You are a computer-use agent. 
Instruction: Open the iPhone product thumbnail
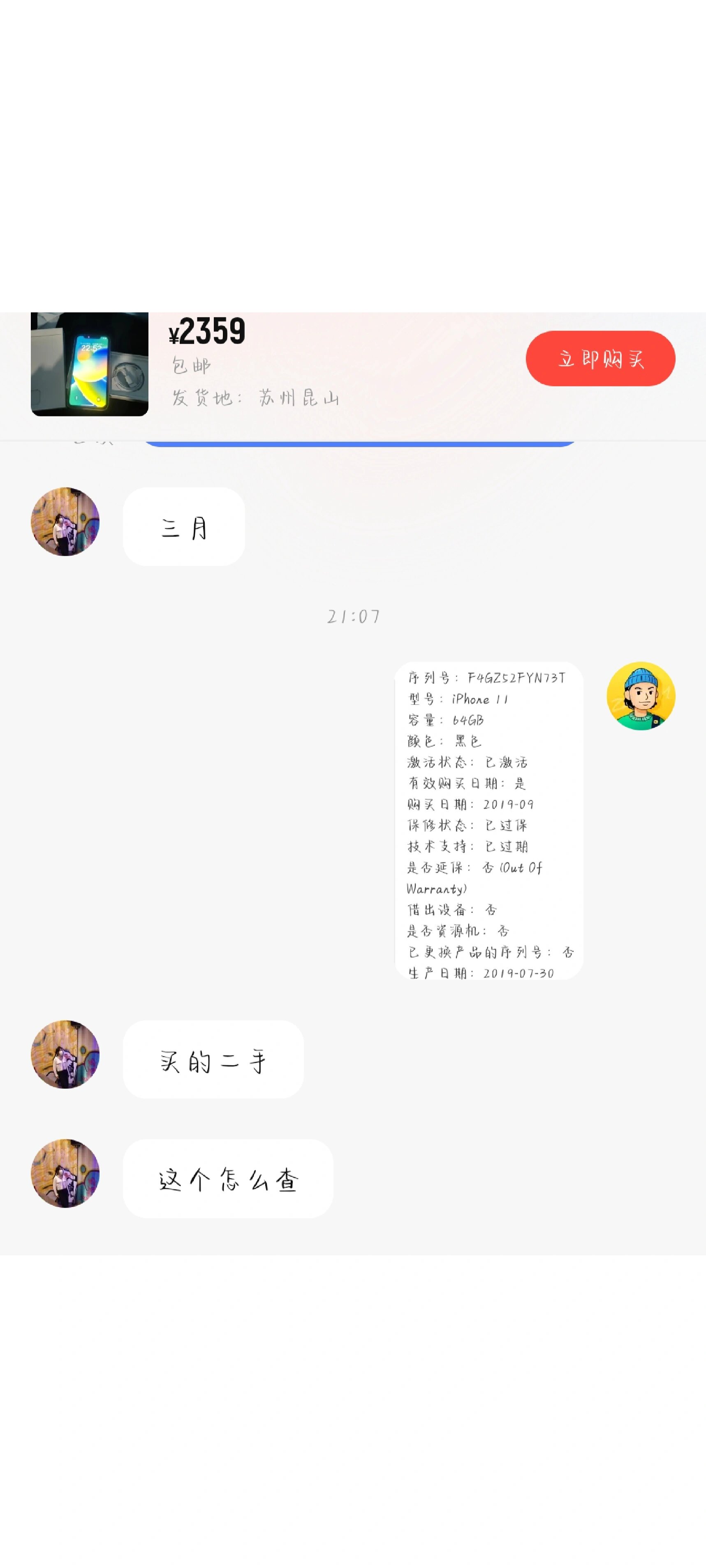tap(90, 364)
